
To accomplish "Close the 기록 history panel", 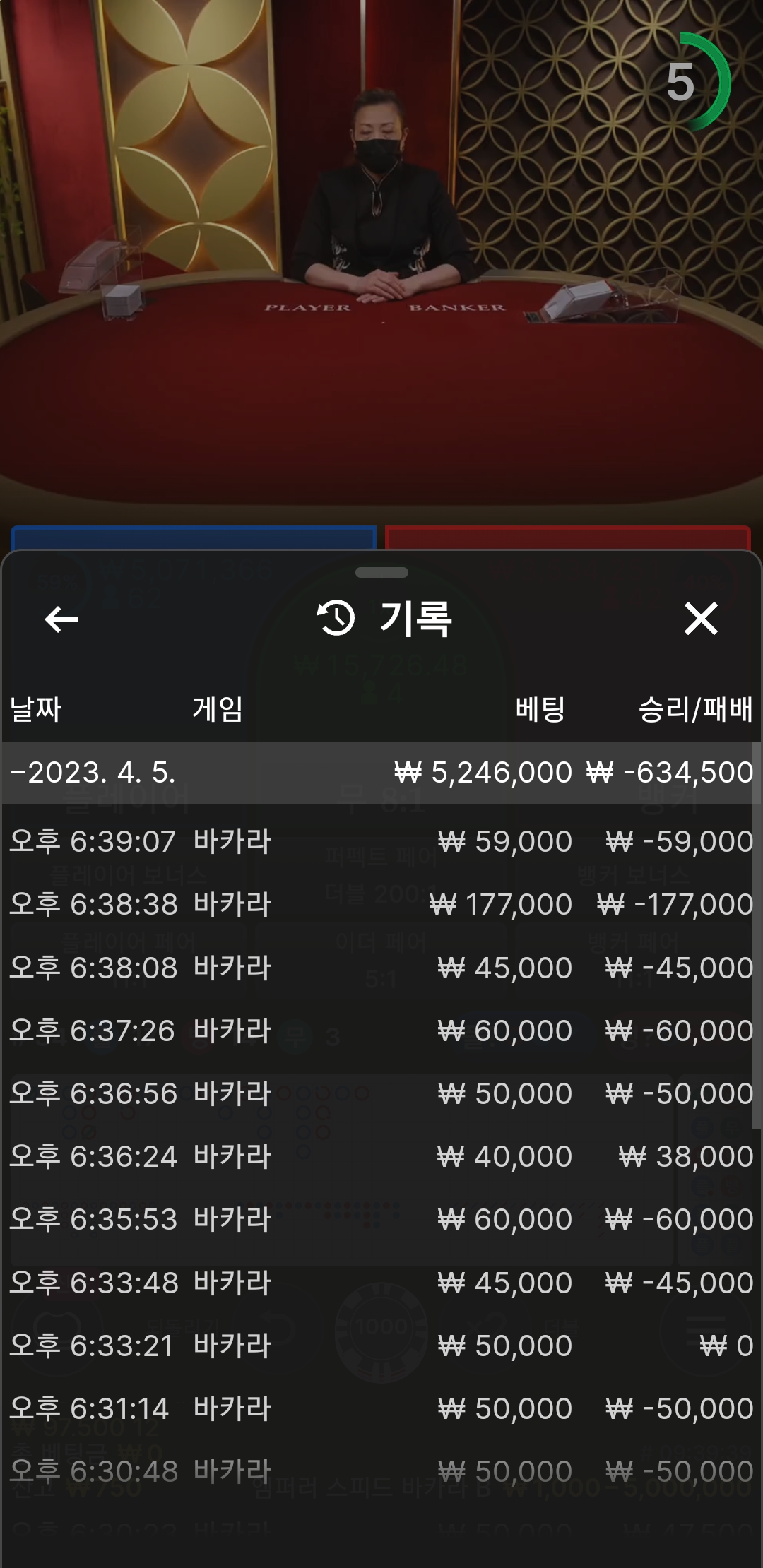I will tap(700, 619).
